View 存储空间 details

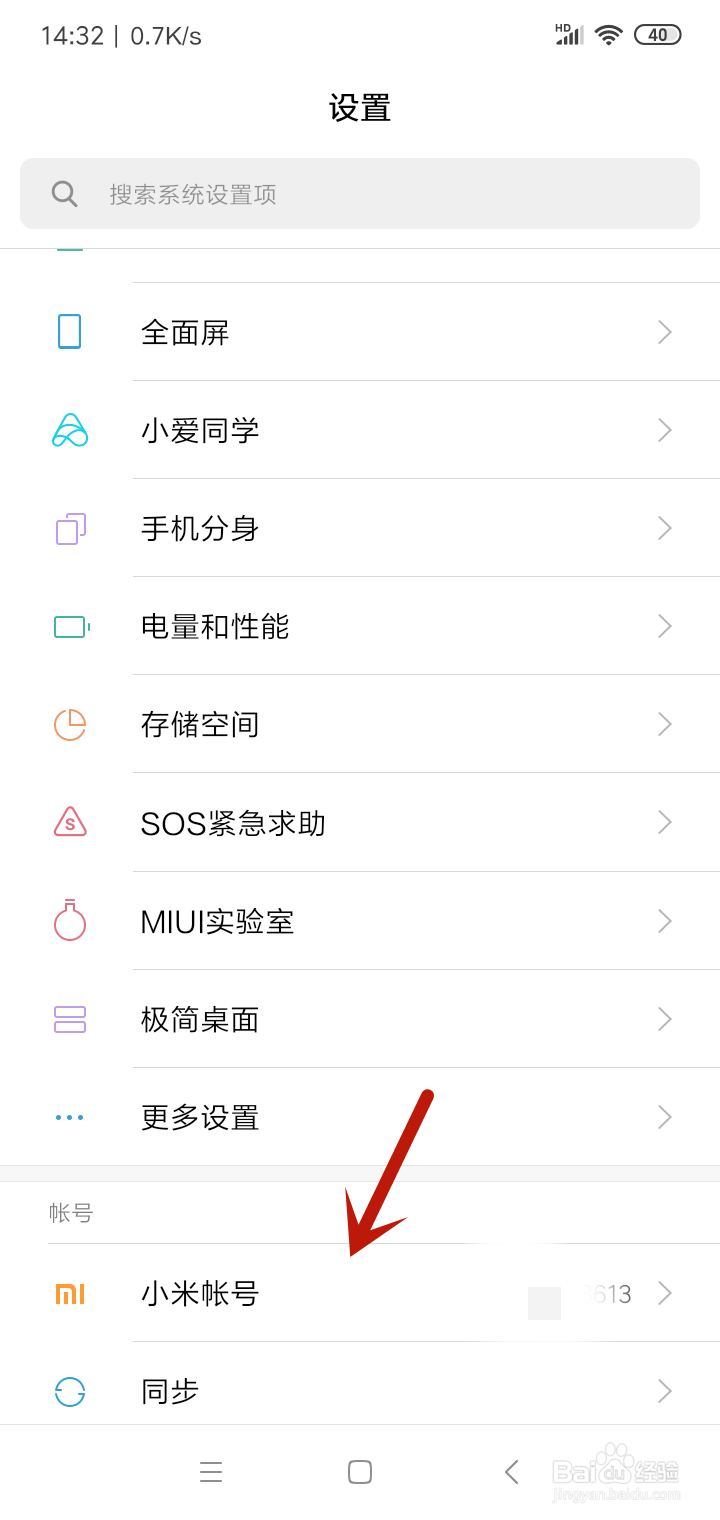coord(360,724)
